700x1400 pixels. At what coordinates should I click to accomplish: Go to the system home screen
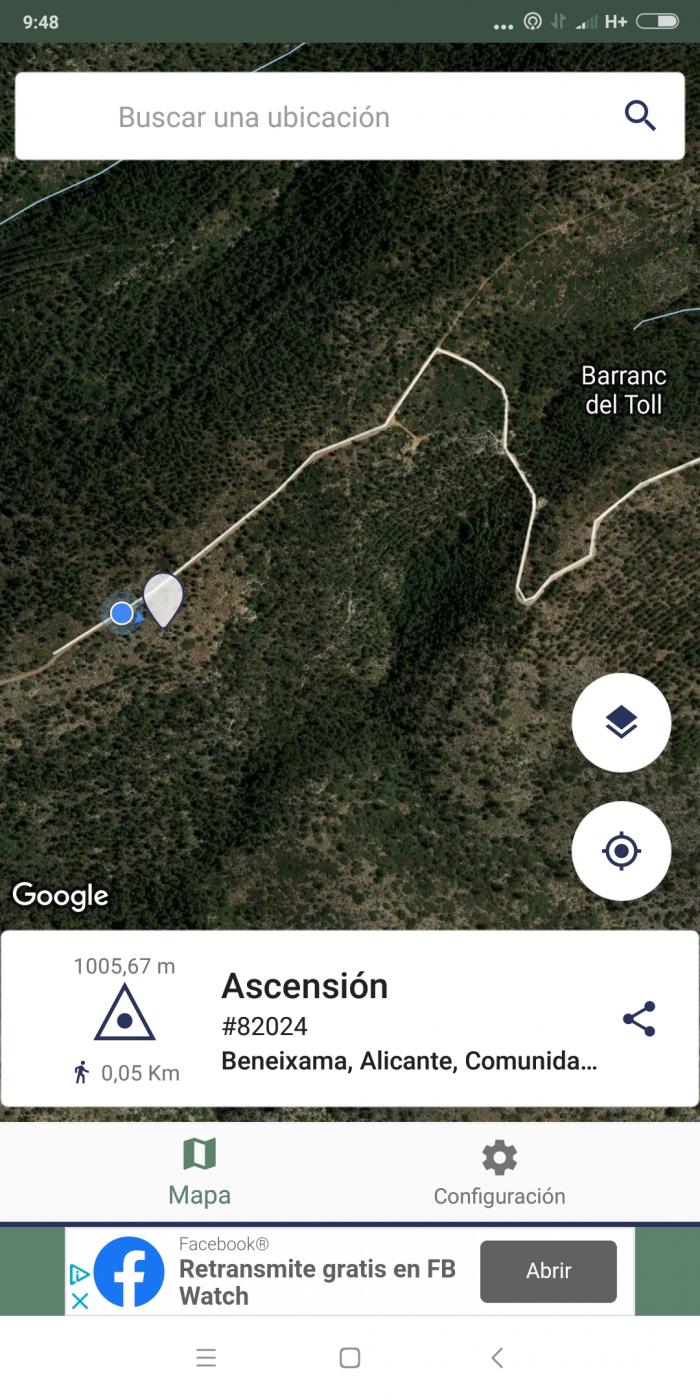coord(349,1357)
